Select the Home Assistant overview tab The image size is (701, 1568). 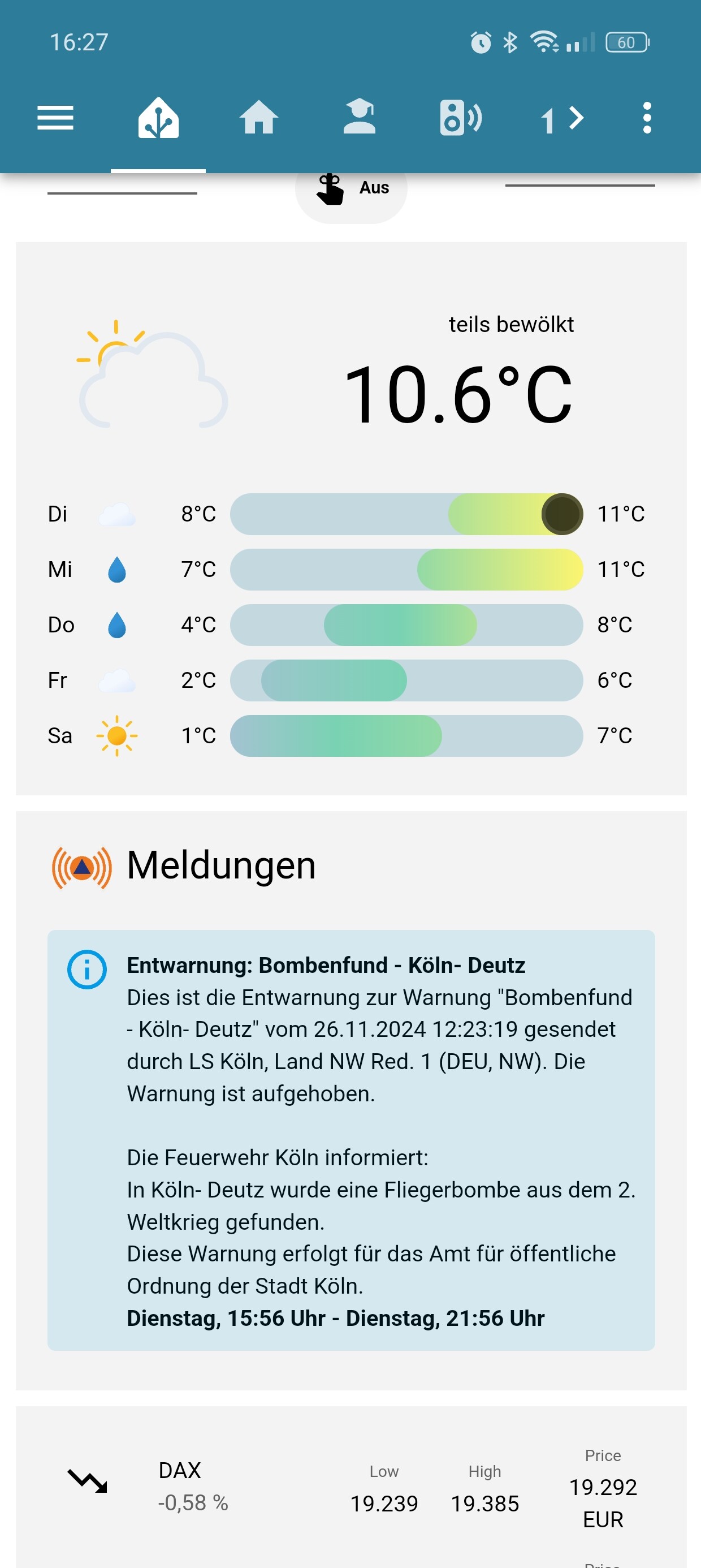pyautogui.click(x=158, y=118)
